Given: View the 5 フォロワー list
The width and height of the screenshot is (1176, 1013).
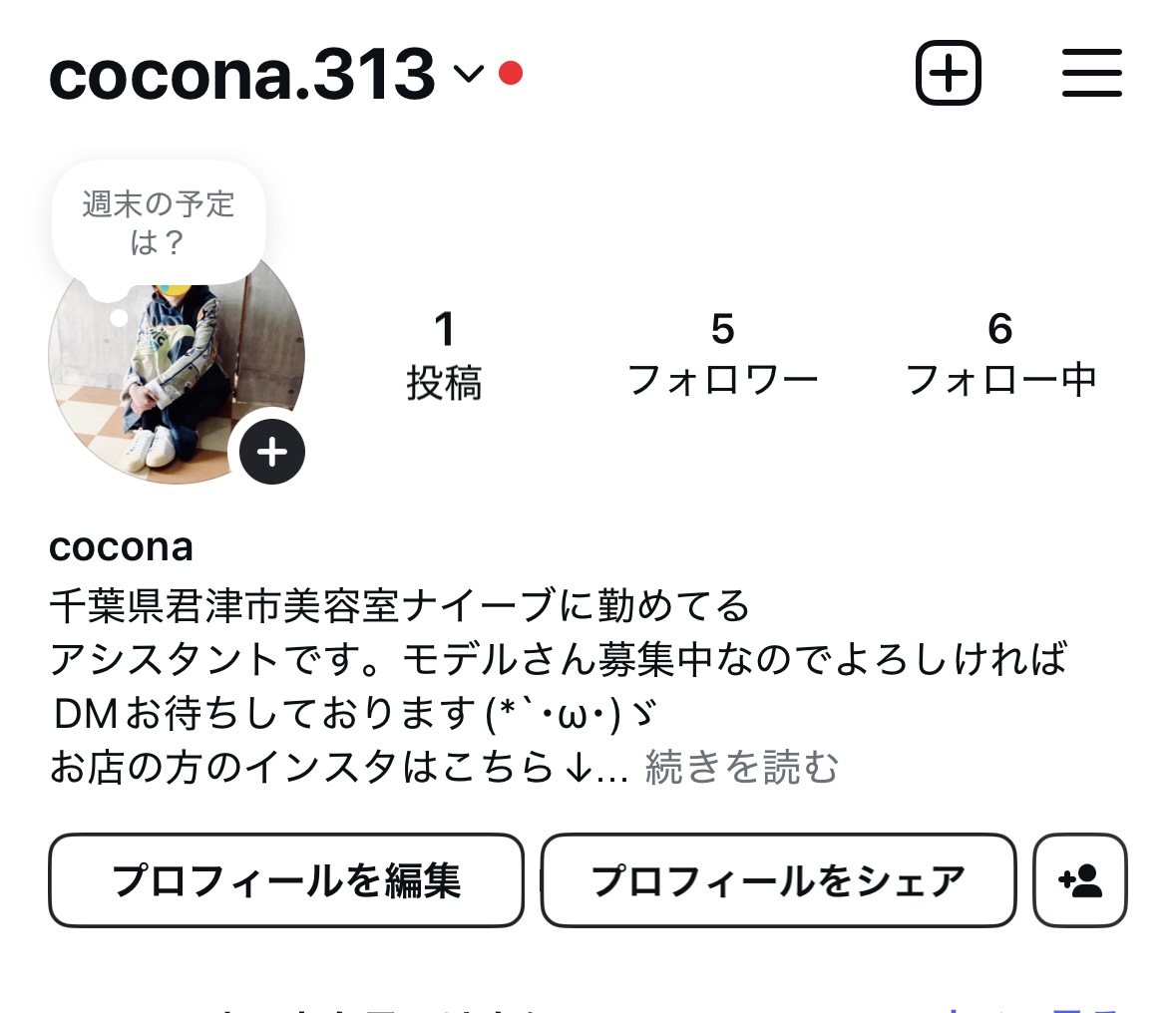Looking at the screenshot, I should (723, 355).
